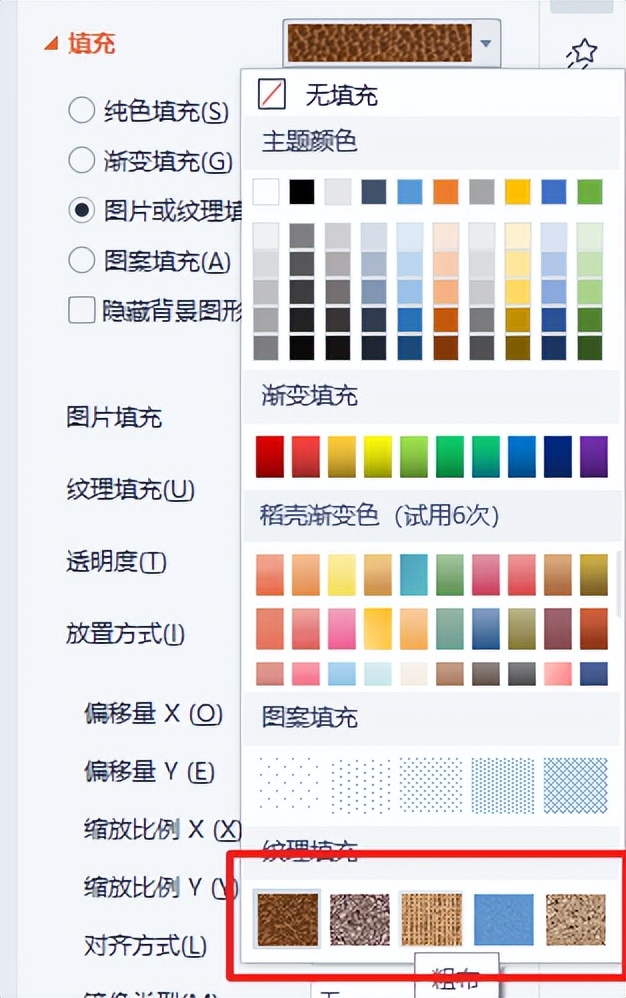Apply the 粗布 burlap texture swatch
The width and height of the screenshot is (626, 998).
pyautogui.click(x=431, y=920)
